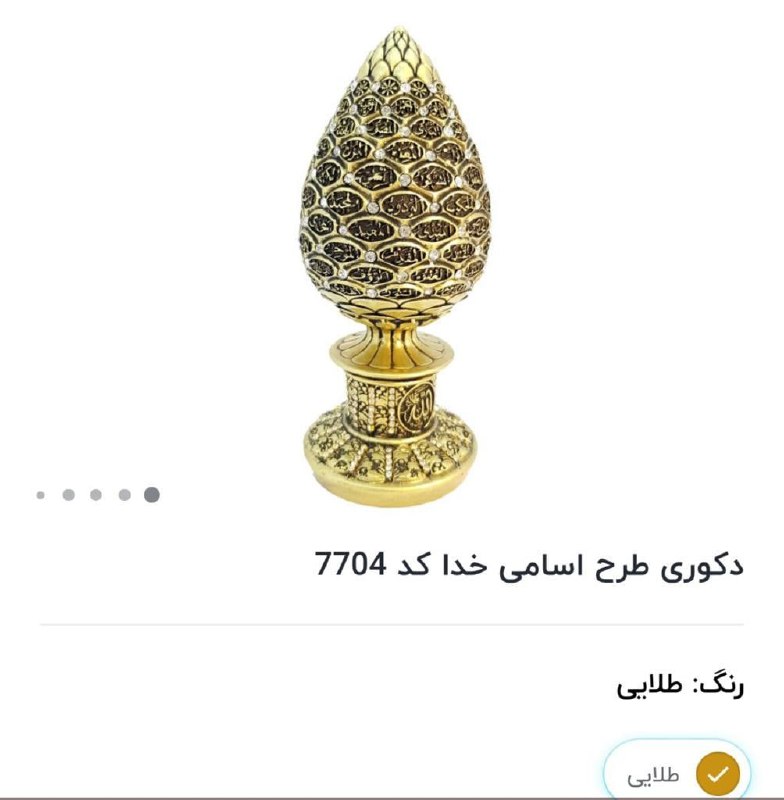The width and height of the screenshot is (784, 800).
Task: Select the fourth gray carousel dot
Action: pos(124,493)
